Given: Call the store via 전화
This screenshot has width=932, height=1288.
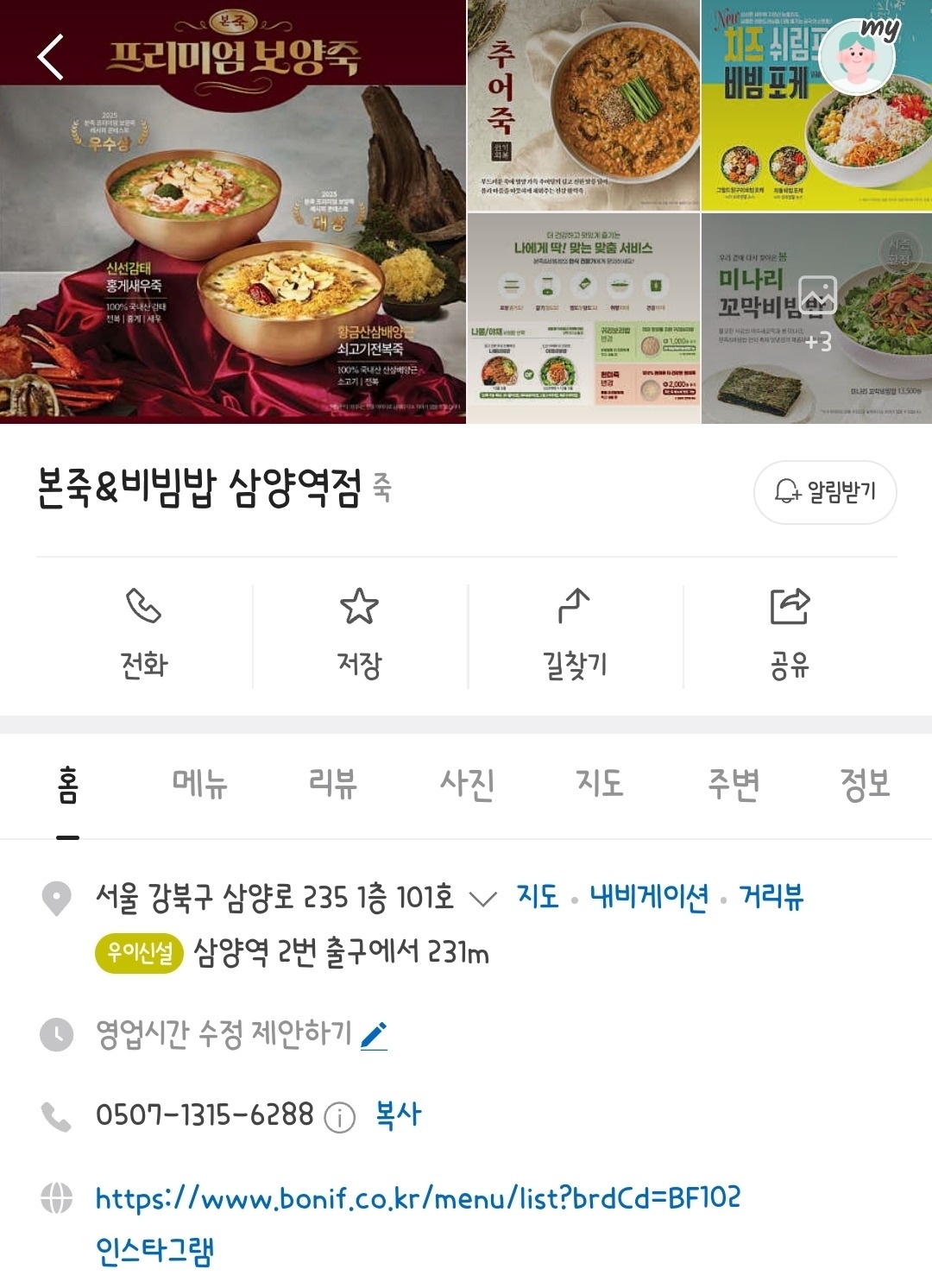Looking at the screenshot, I should click(x=144, y=635).
